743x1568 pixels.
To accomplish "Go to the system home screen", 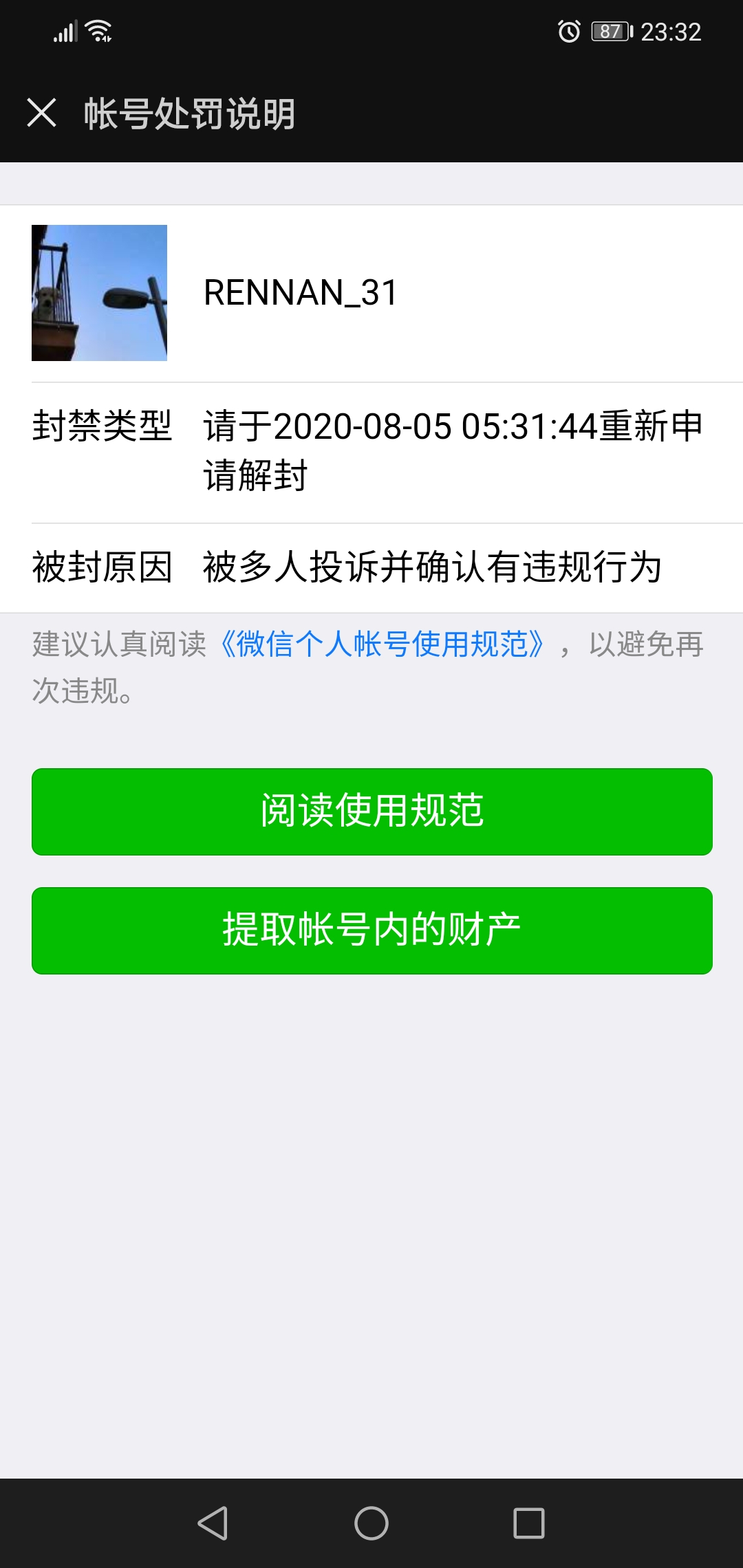I will coord(371,1523).
